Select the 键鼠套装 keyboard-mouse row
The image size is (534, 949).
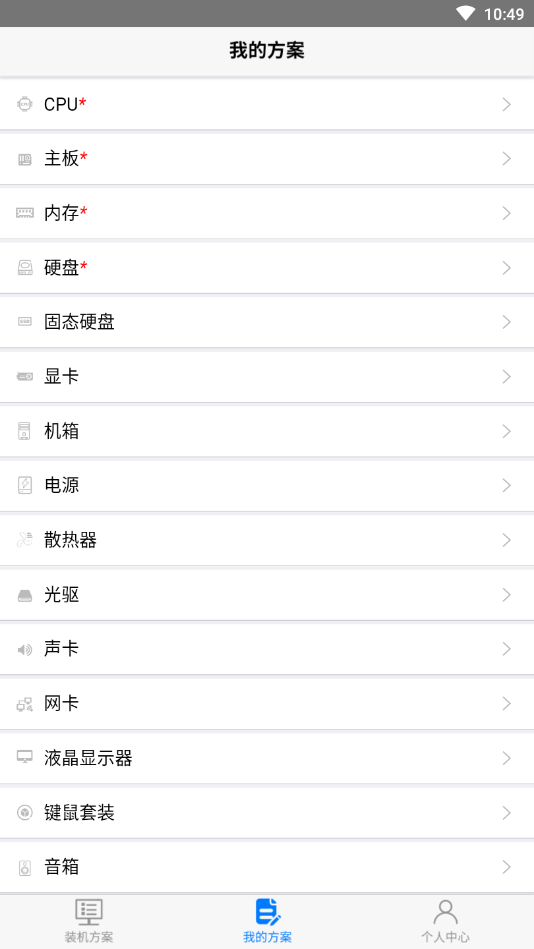(x=267, y=813)
